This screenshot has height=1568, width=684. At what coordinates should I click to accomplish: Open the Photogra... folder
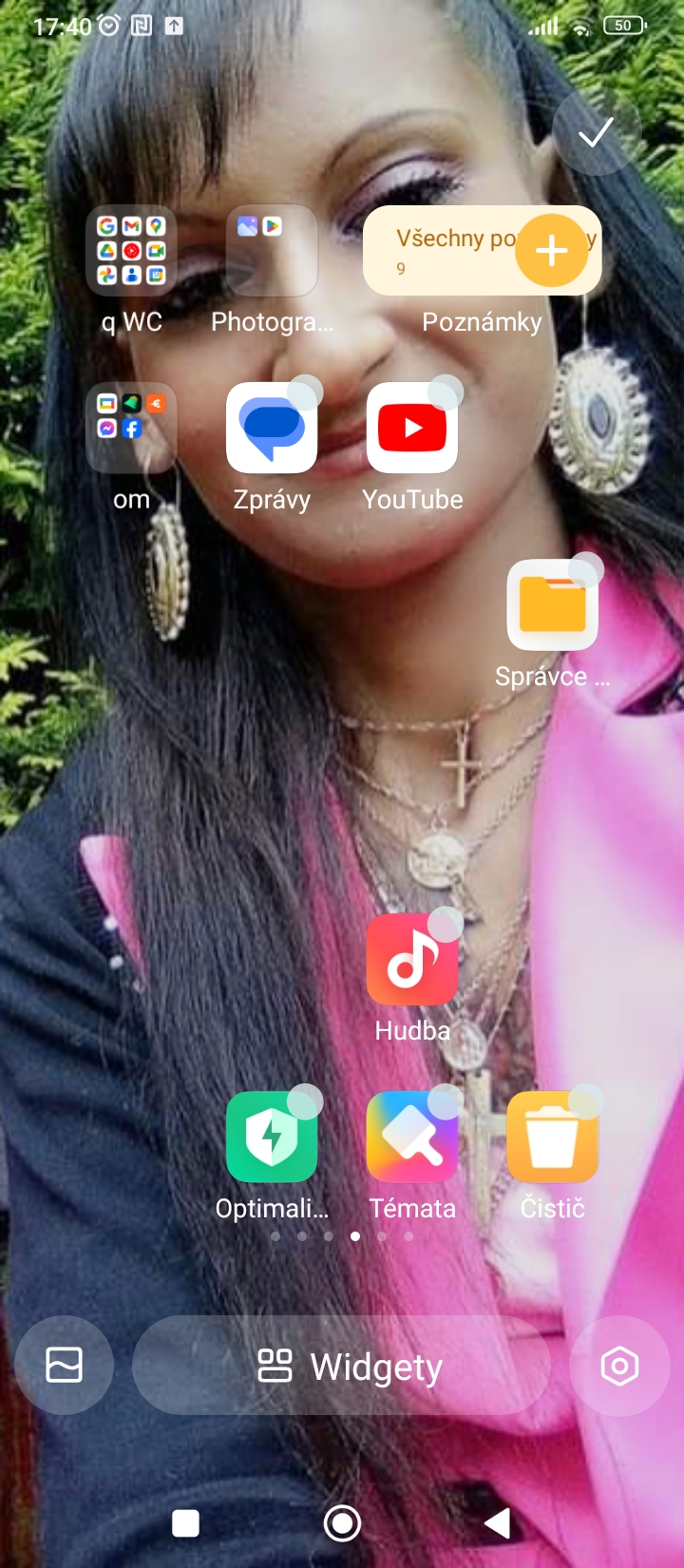[x=272, y=251]
